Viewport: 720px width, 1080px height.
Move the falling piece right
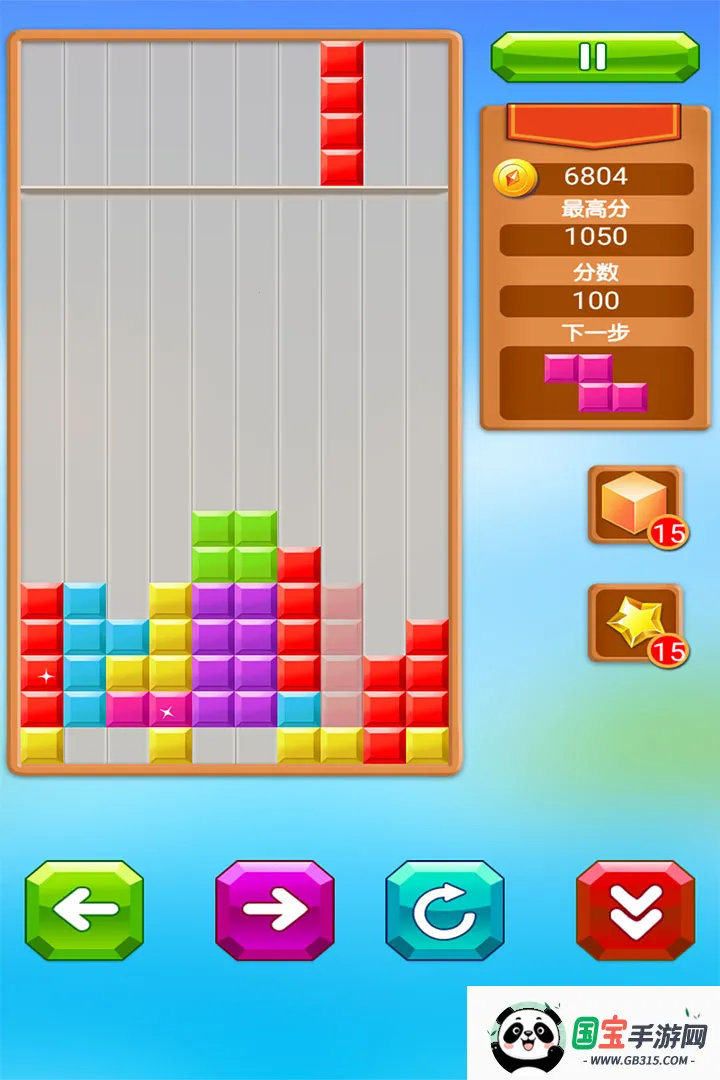[x=275, y=910]
